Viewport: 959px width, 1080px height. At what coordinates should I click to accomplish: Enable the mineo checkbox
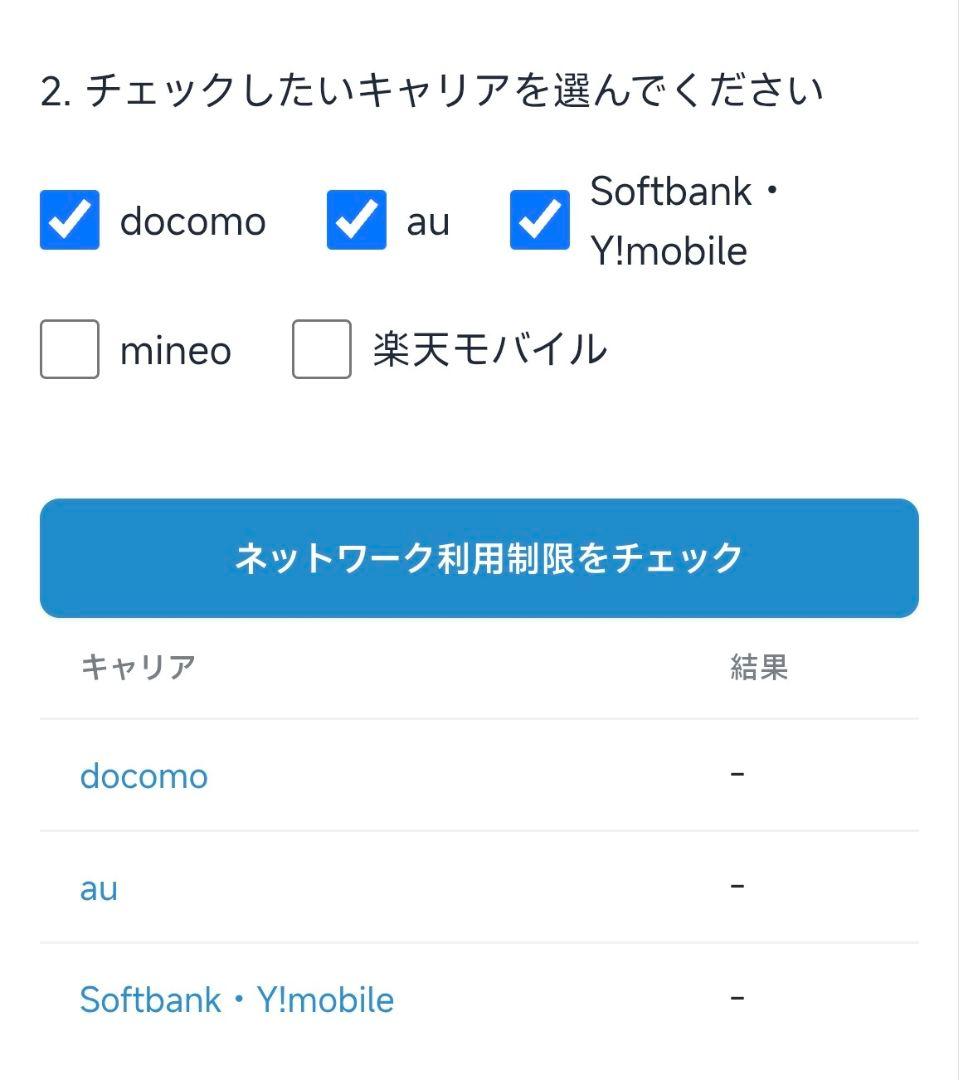[x=68, y=349]
